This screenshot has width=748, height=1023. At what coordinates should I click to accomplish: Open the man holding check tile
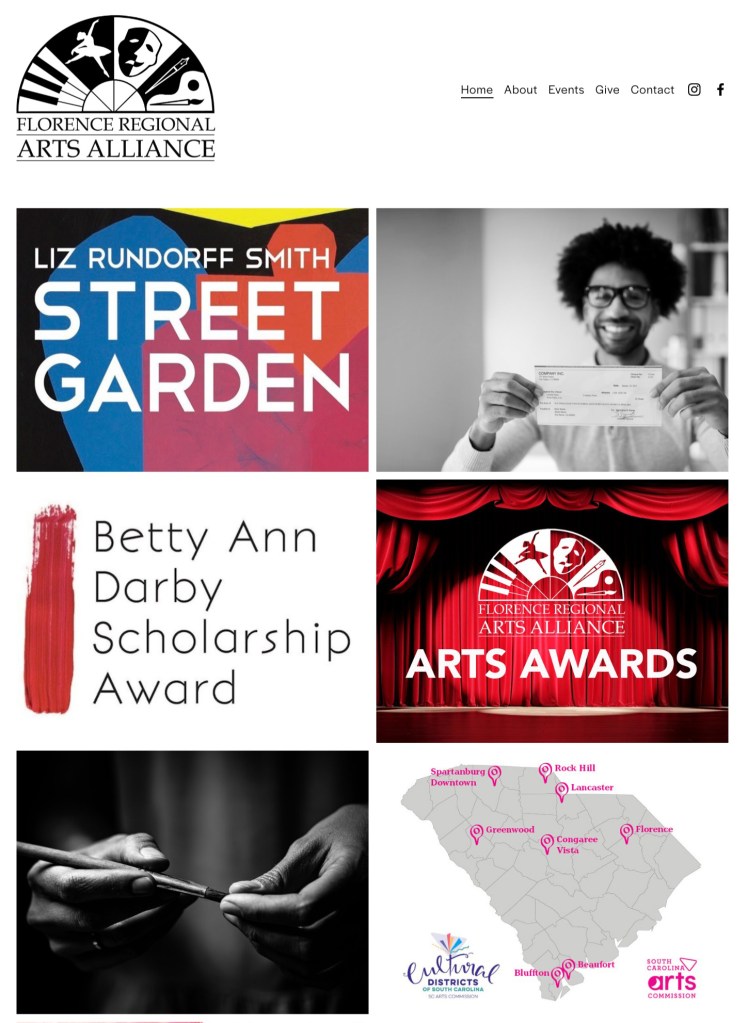(x=552, y=339)
